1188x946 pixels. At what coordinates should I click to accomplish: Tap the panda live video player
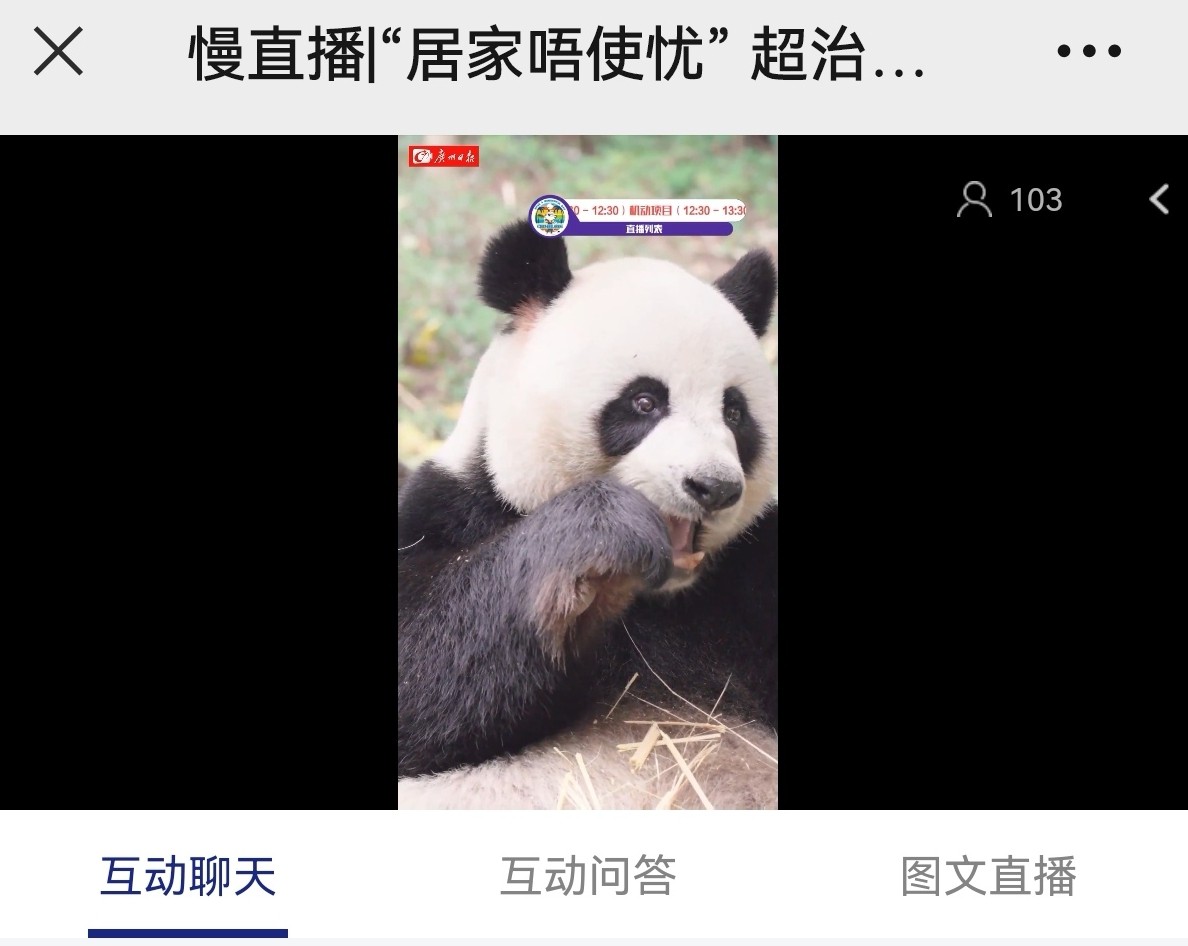tap(588, 472)
